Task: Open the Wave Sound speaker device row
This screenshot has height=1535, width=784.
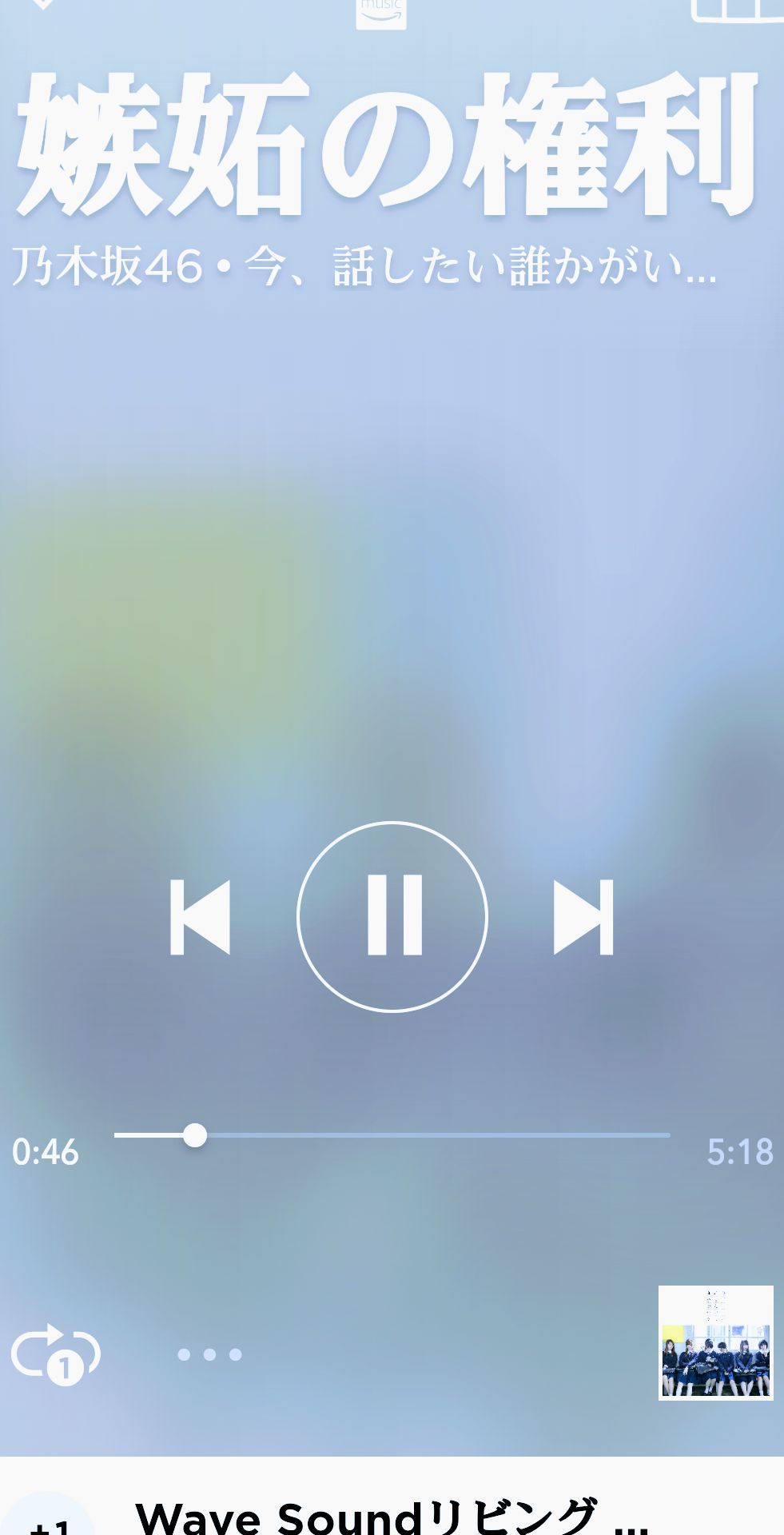Action: pos(392,1513)
